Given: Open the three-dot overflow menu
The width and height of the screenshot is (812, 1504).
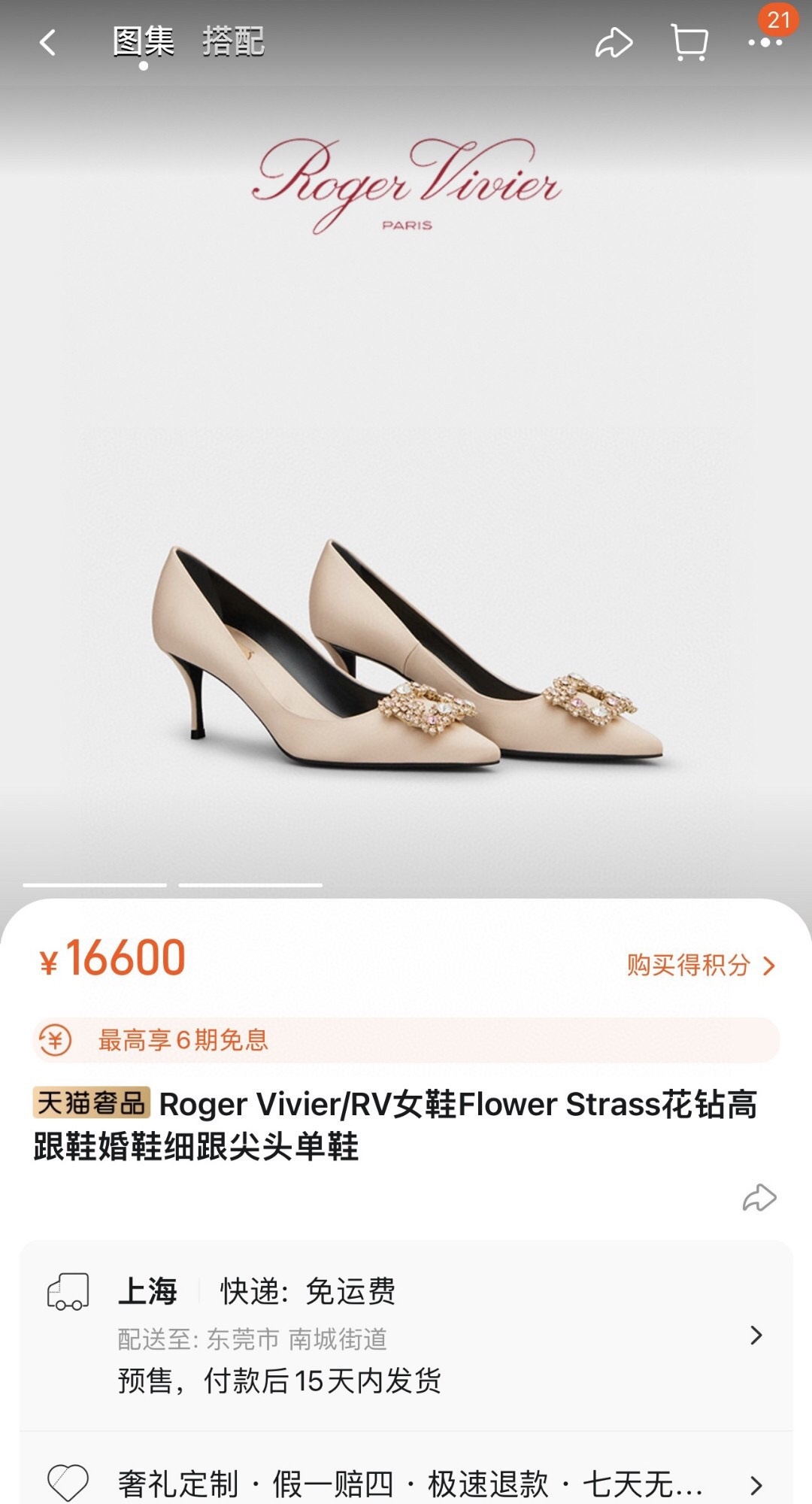Looking at the screenshot, I should [765, 43].
